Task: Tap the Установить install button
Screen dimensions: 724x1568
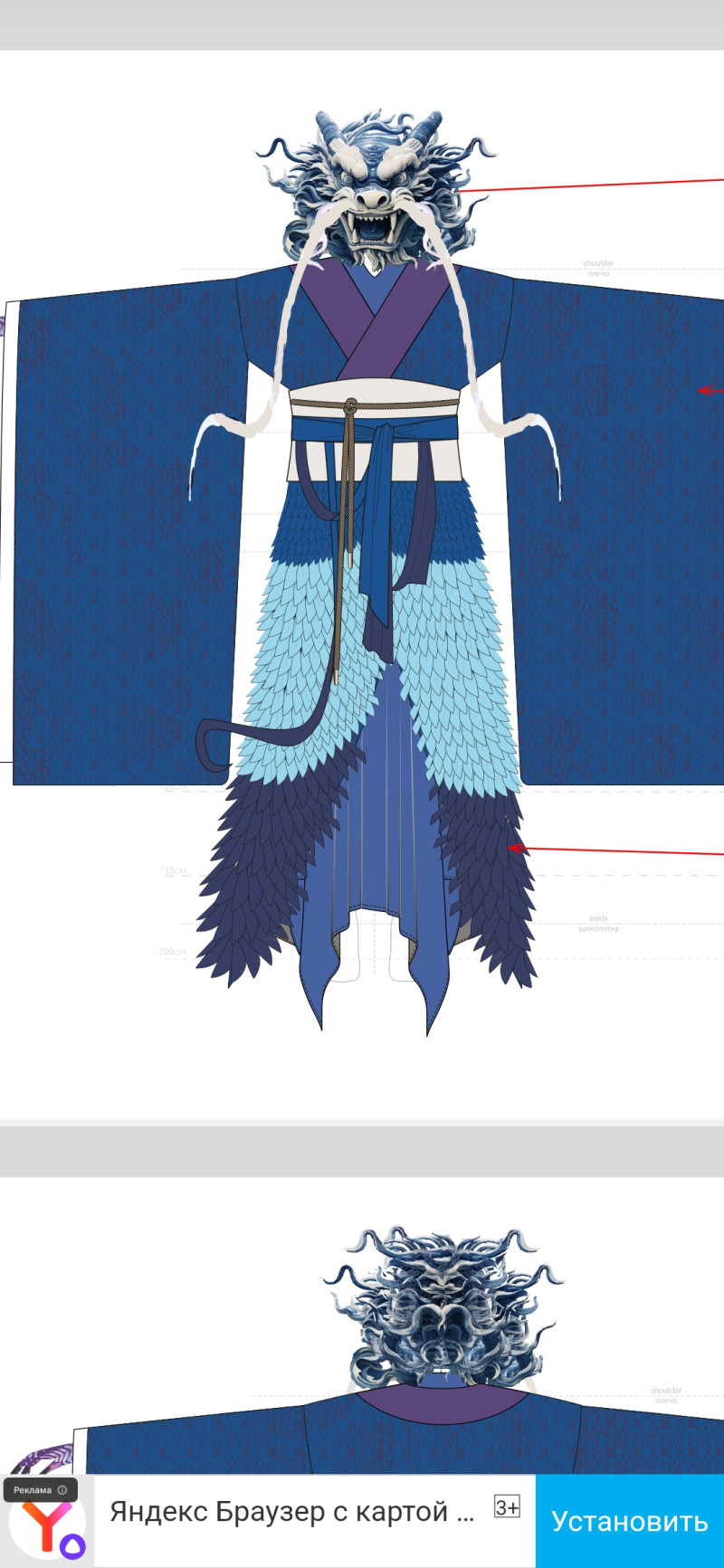Action: 629,1521
